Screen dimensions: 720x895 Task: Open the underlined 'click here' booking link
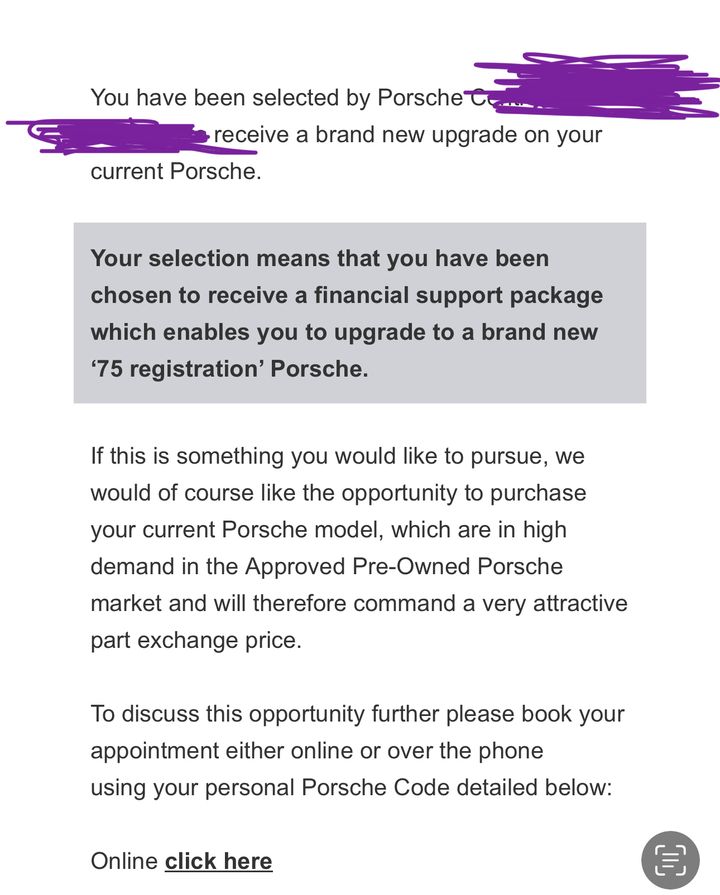point(218,861)
